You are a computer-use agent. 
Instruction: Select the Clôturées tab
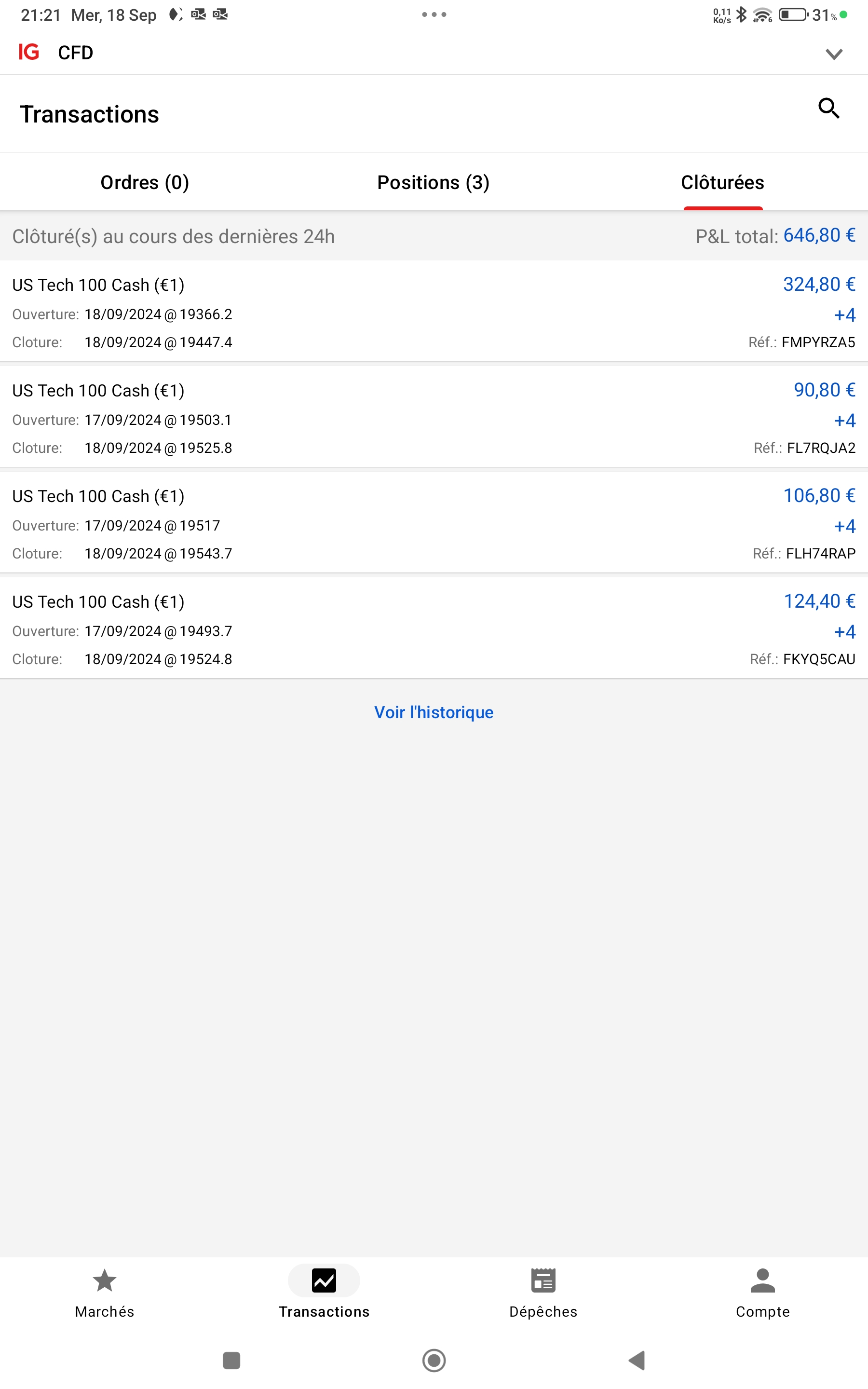[x=722, y=182]
